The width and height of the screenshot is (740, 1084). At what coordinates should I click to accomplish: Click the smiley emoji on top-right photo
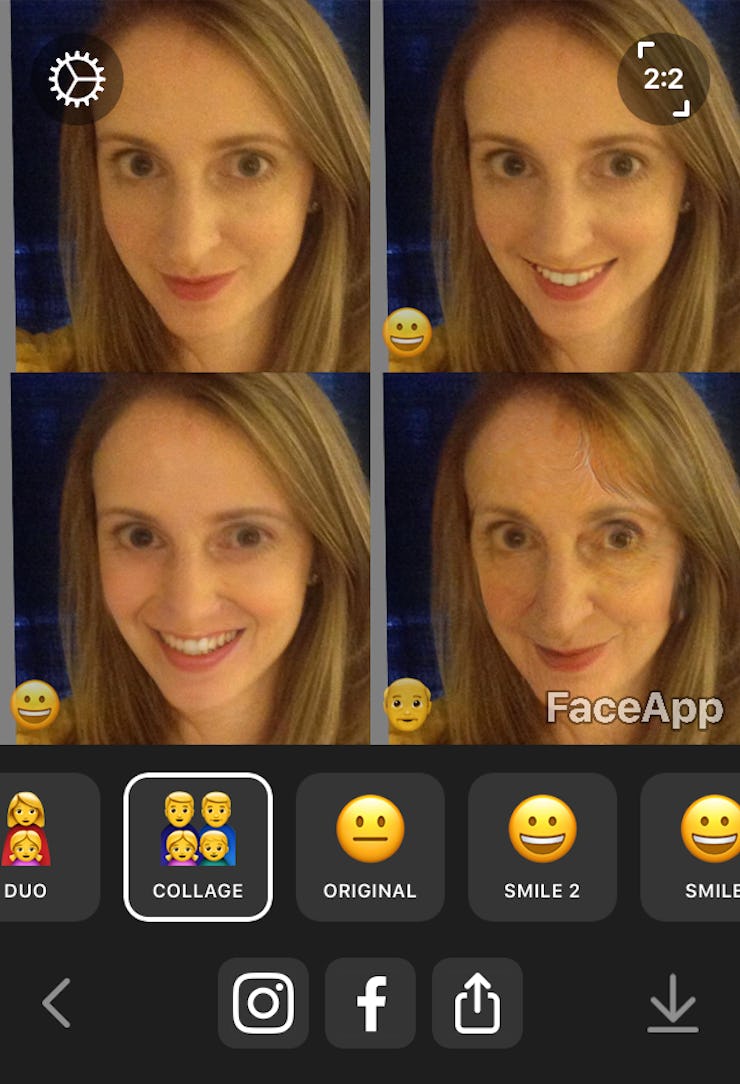pyautogui.click(x=406, y=329)
